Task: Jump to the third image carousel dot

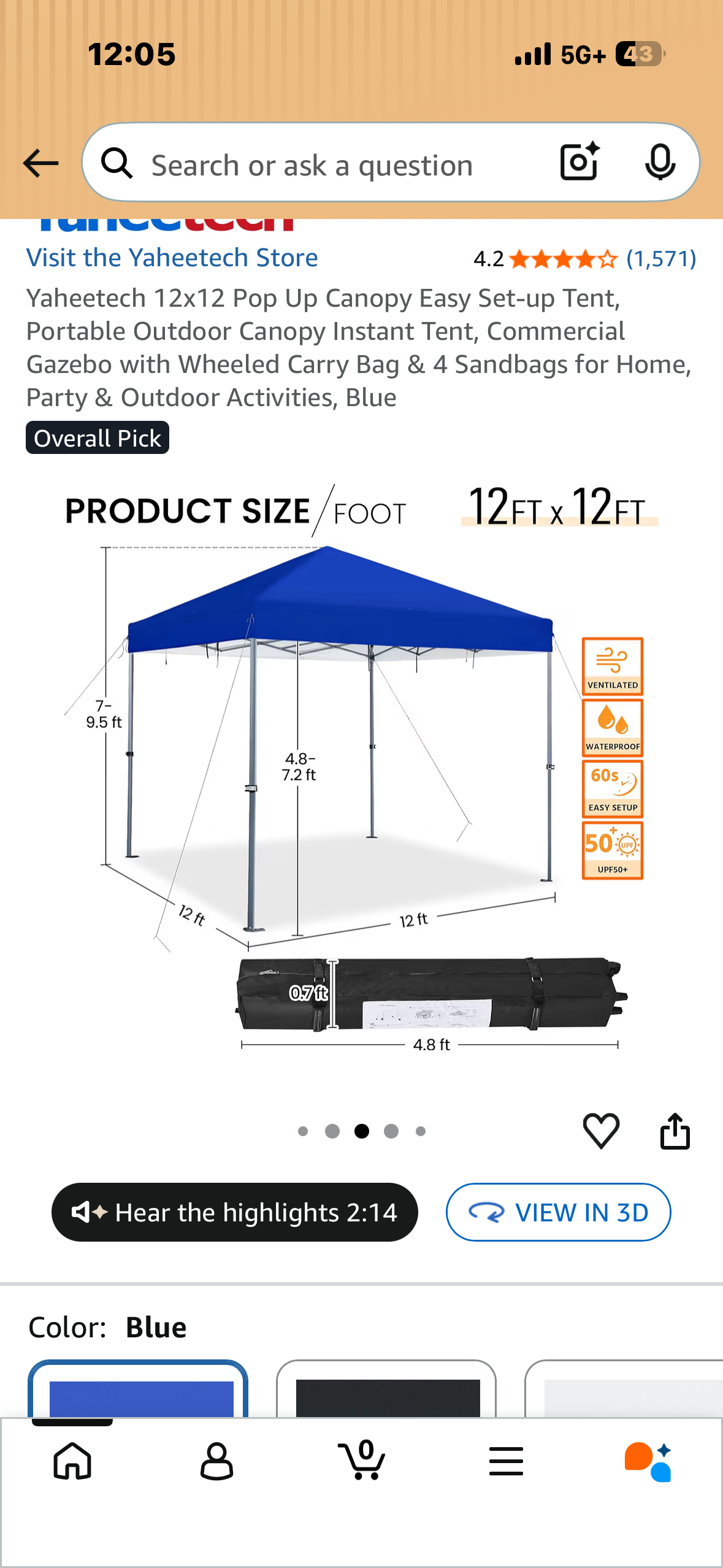Action: (x=361, y=1131)
